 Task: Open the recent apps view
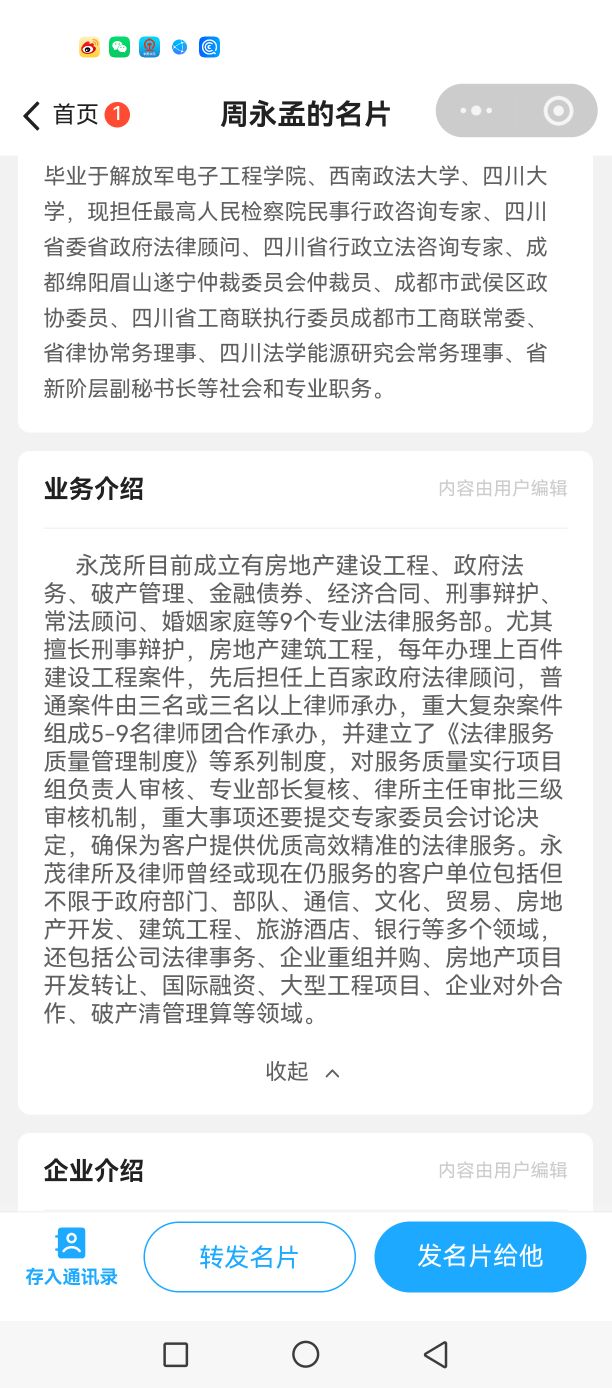point(176,1354)
